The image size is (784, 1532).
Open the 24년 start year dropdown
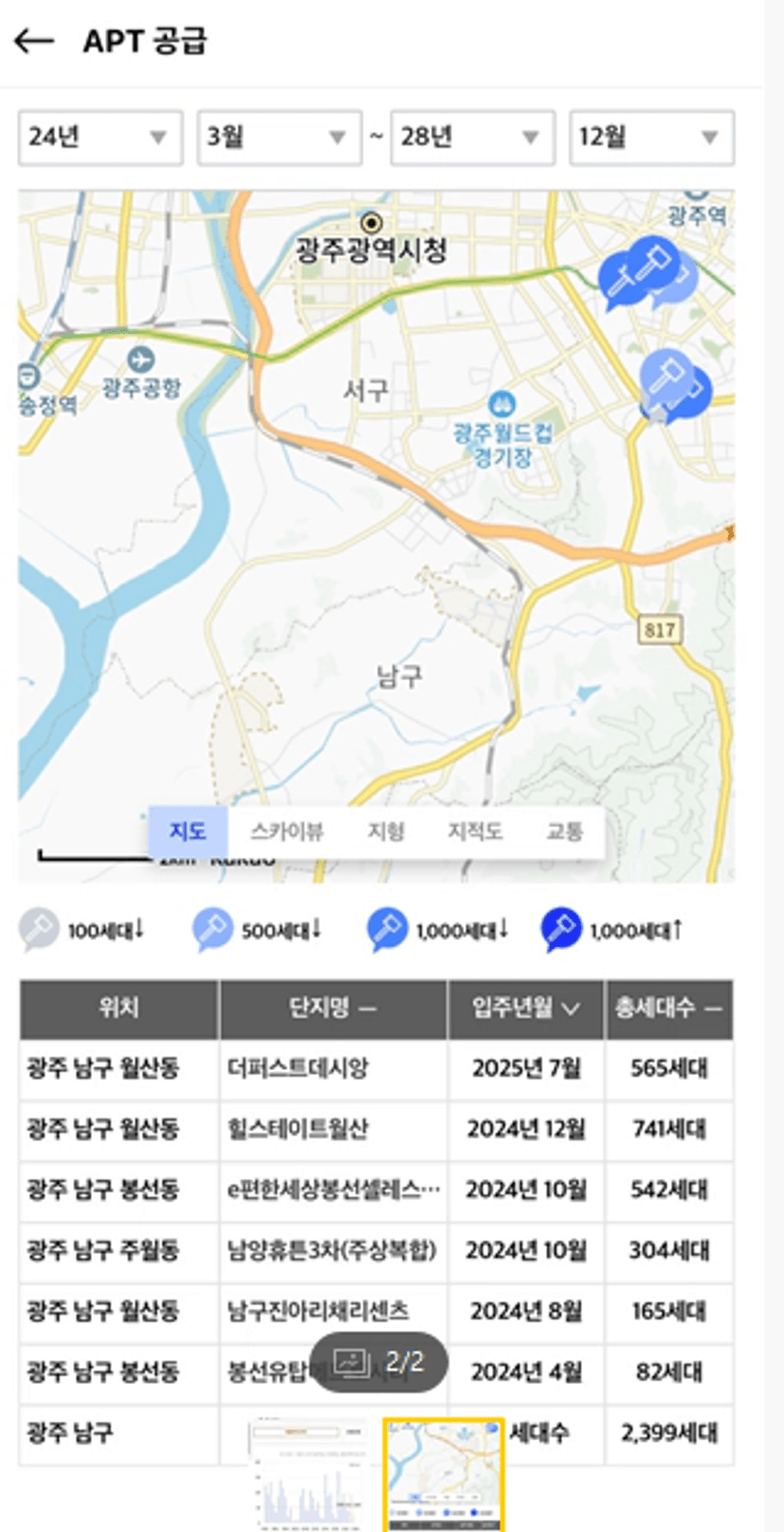tap(100, 138)
